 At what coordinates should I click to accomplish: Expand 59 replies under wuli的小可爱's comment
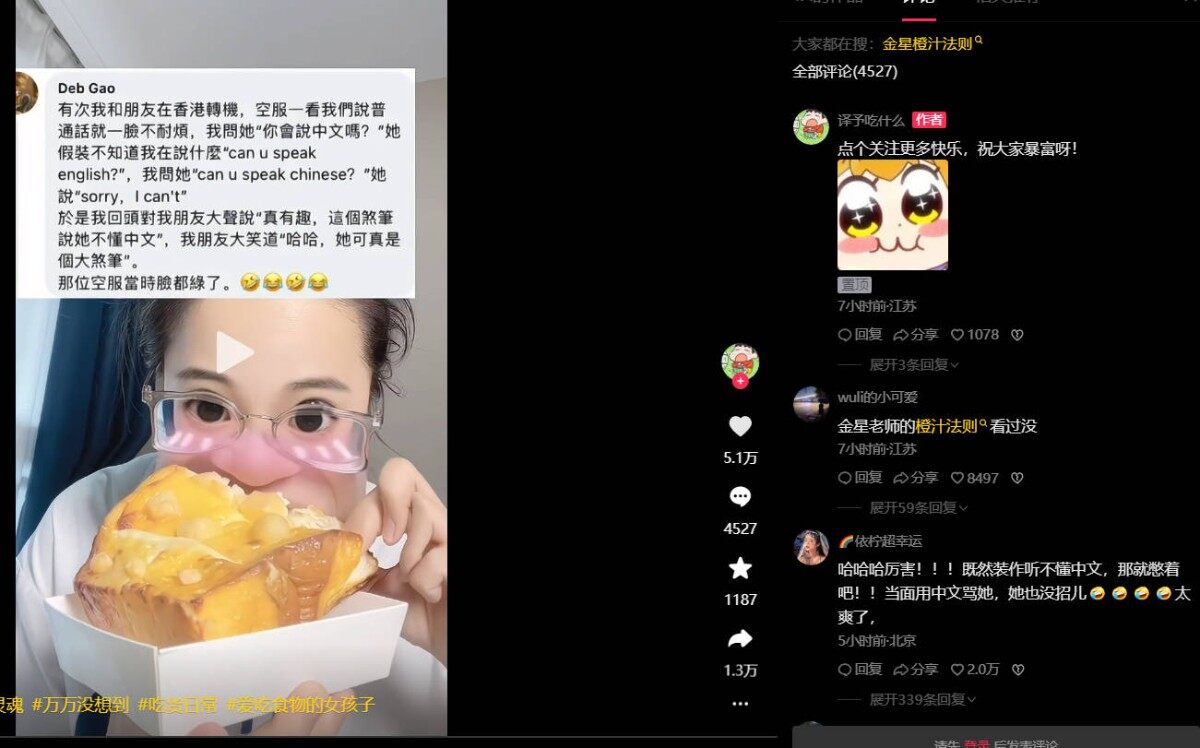[918, 508]
